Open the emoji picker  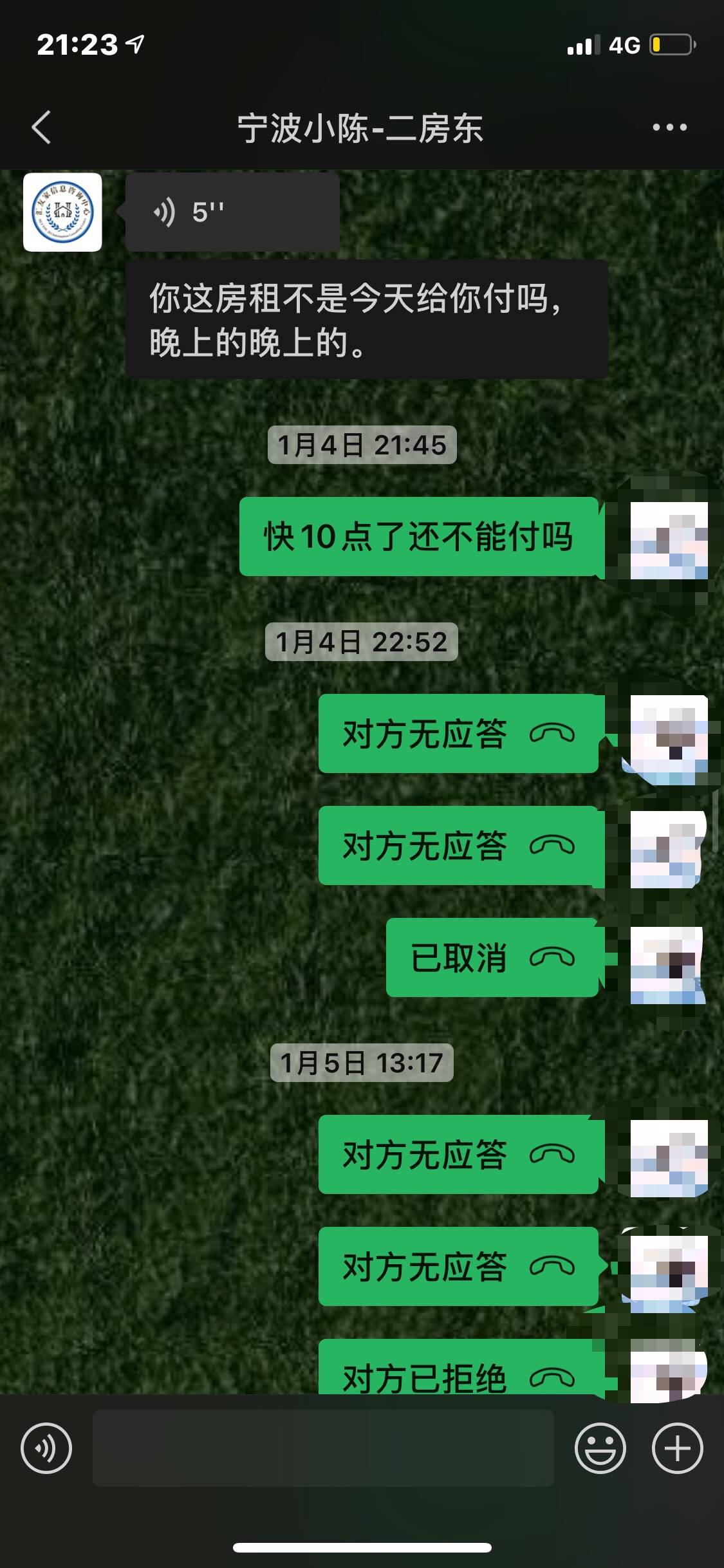(x=600, y=1448)
